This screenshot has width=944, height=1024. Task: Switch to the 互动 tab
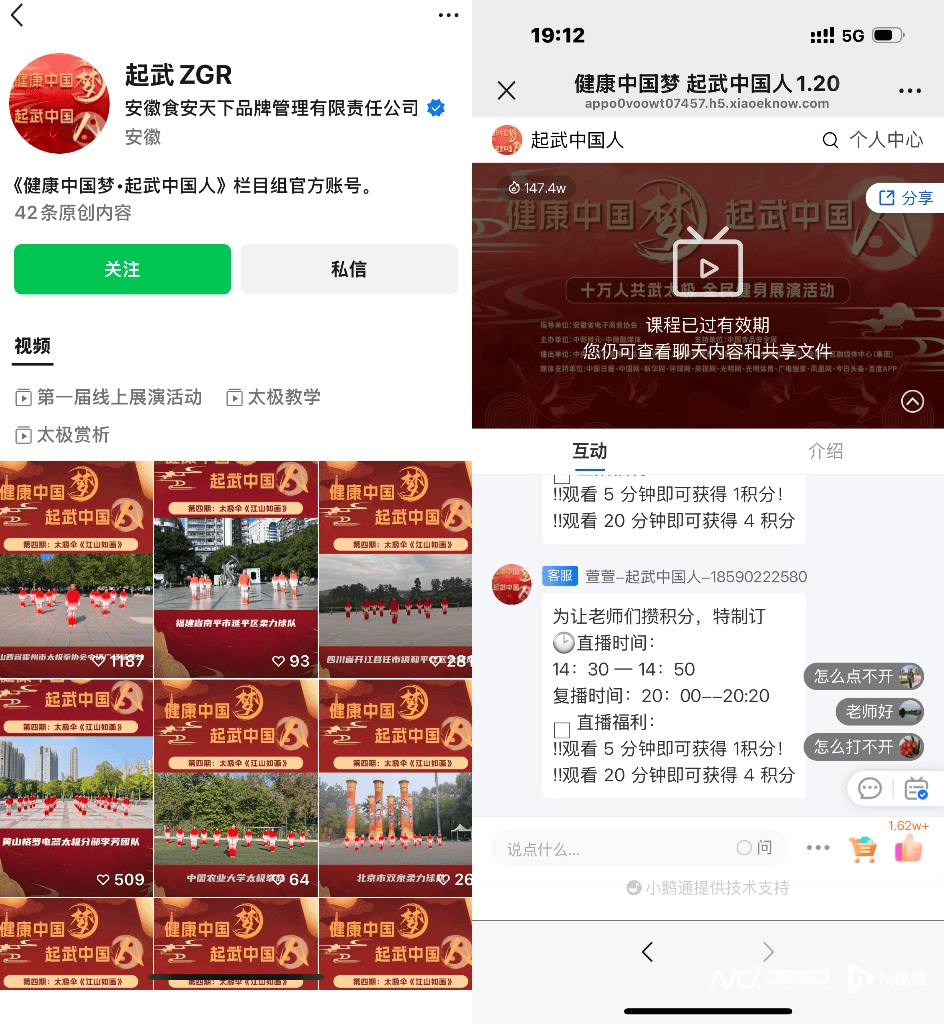coord(589,451)
